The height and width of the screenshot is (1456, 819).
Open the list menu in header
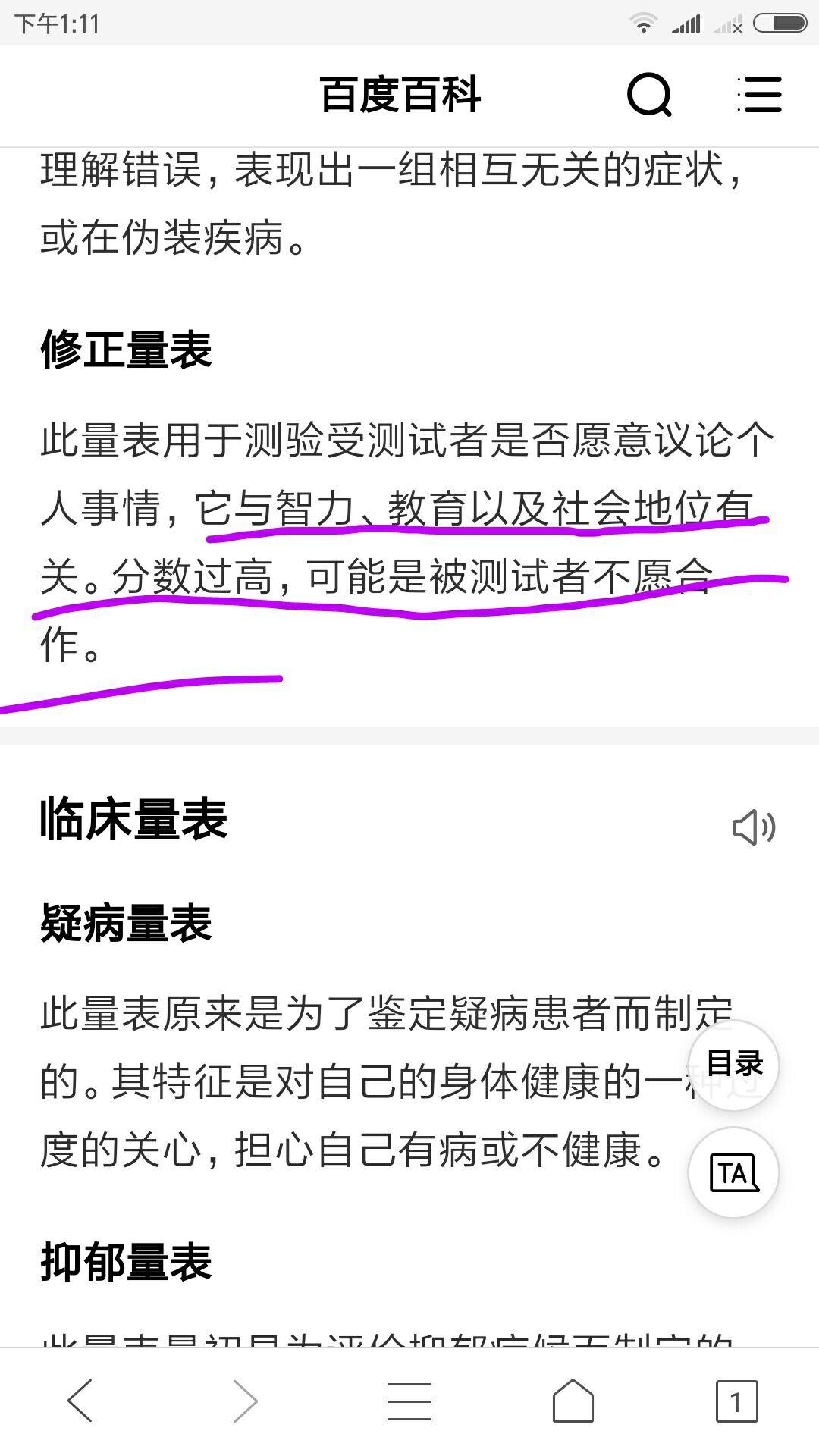(x=759, y=95)
